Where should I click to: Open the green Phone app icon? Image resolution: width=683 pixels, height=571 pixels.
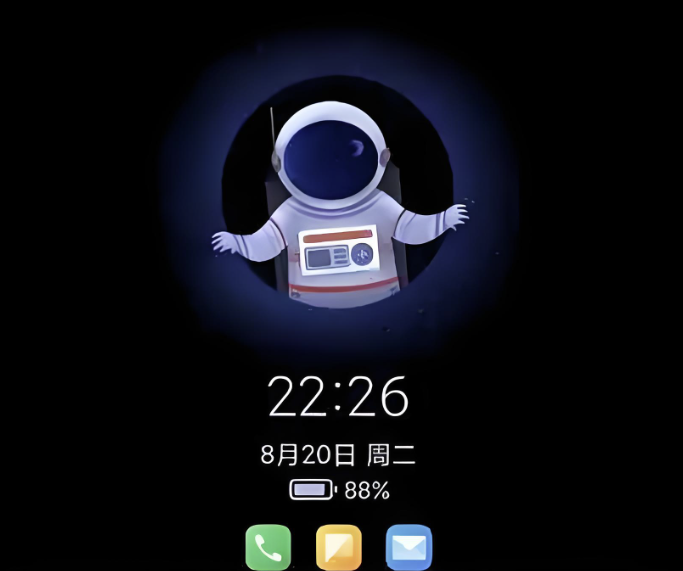268,548
